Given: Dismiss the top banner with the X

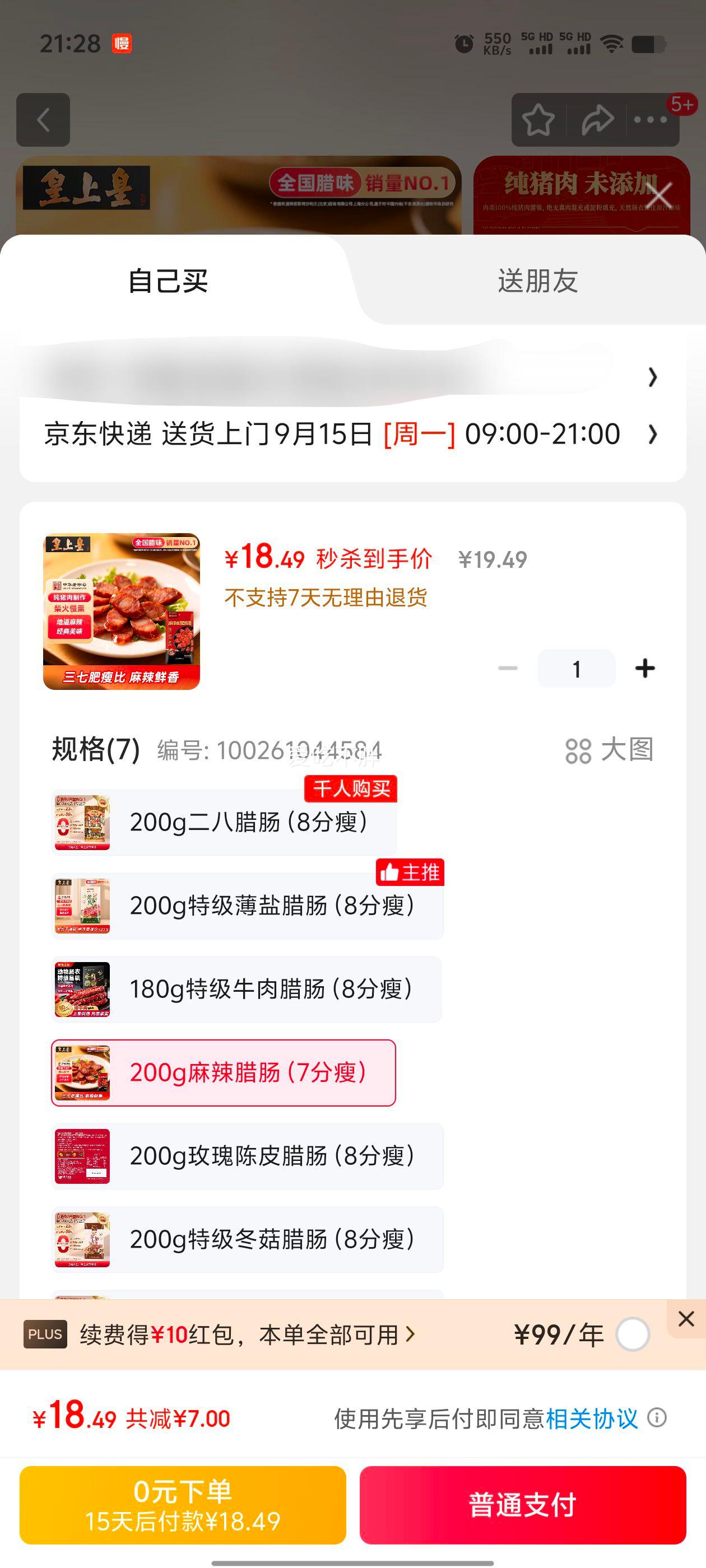Looking at the screenshot, I should point(659,195).
